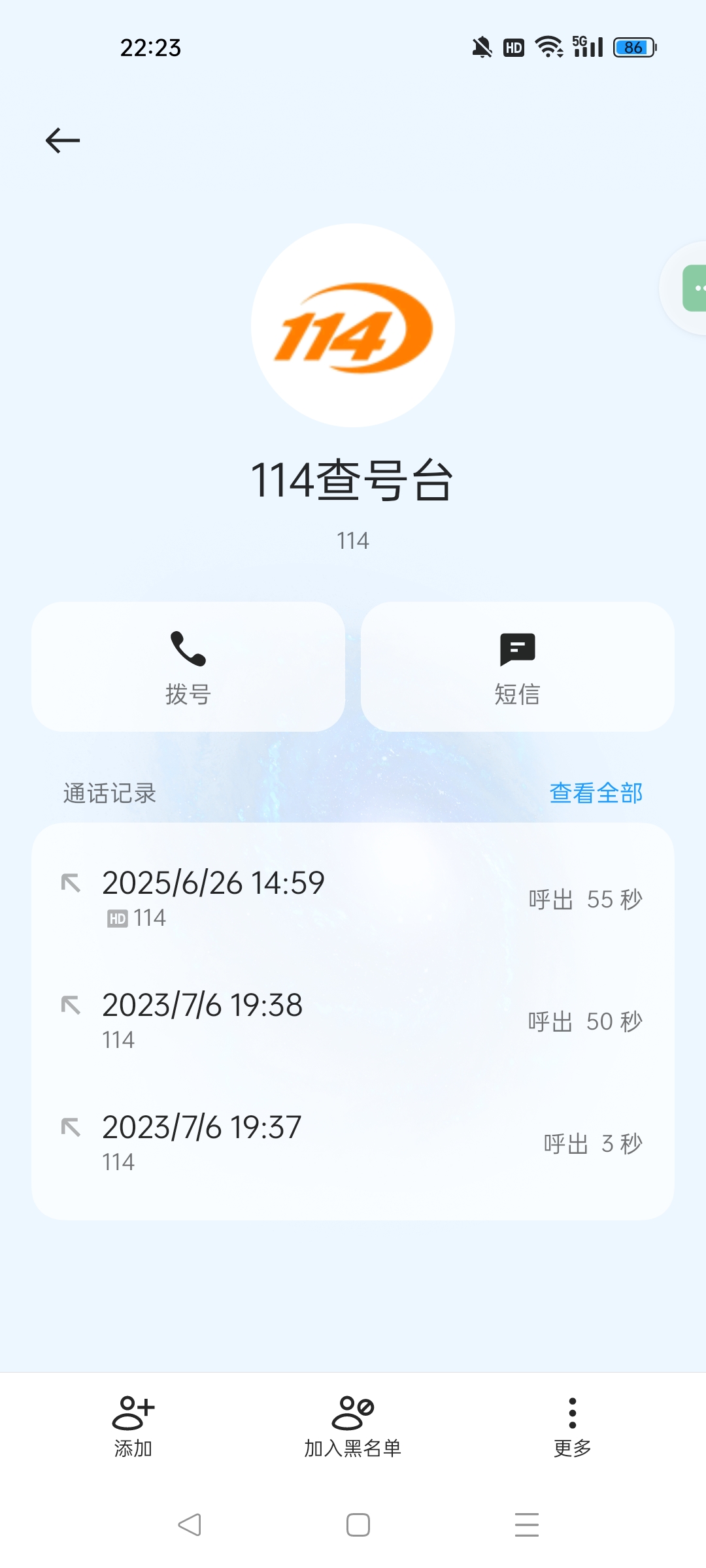This screenshot has height=1568, width=706.
Task: Open the system recent apps button
Action: point(527,1525)
